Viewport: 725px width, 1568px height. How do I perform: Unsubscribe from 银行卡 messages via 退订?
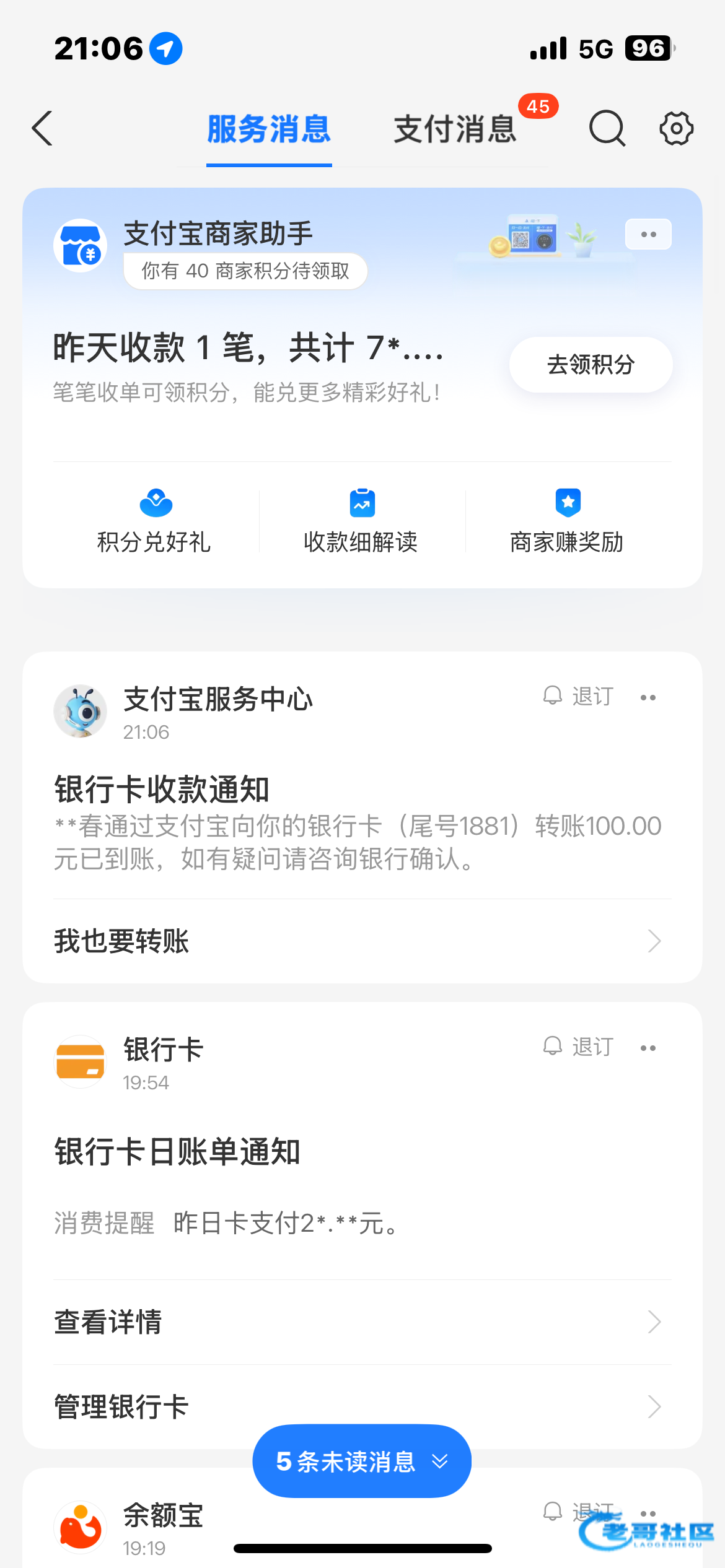tap(579, 1047)
